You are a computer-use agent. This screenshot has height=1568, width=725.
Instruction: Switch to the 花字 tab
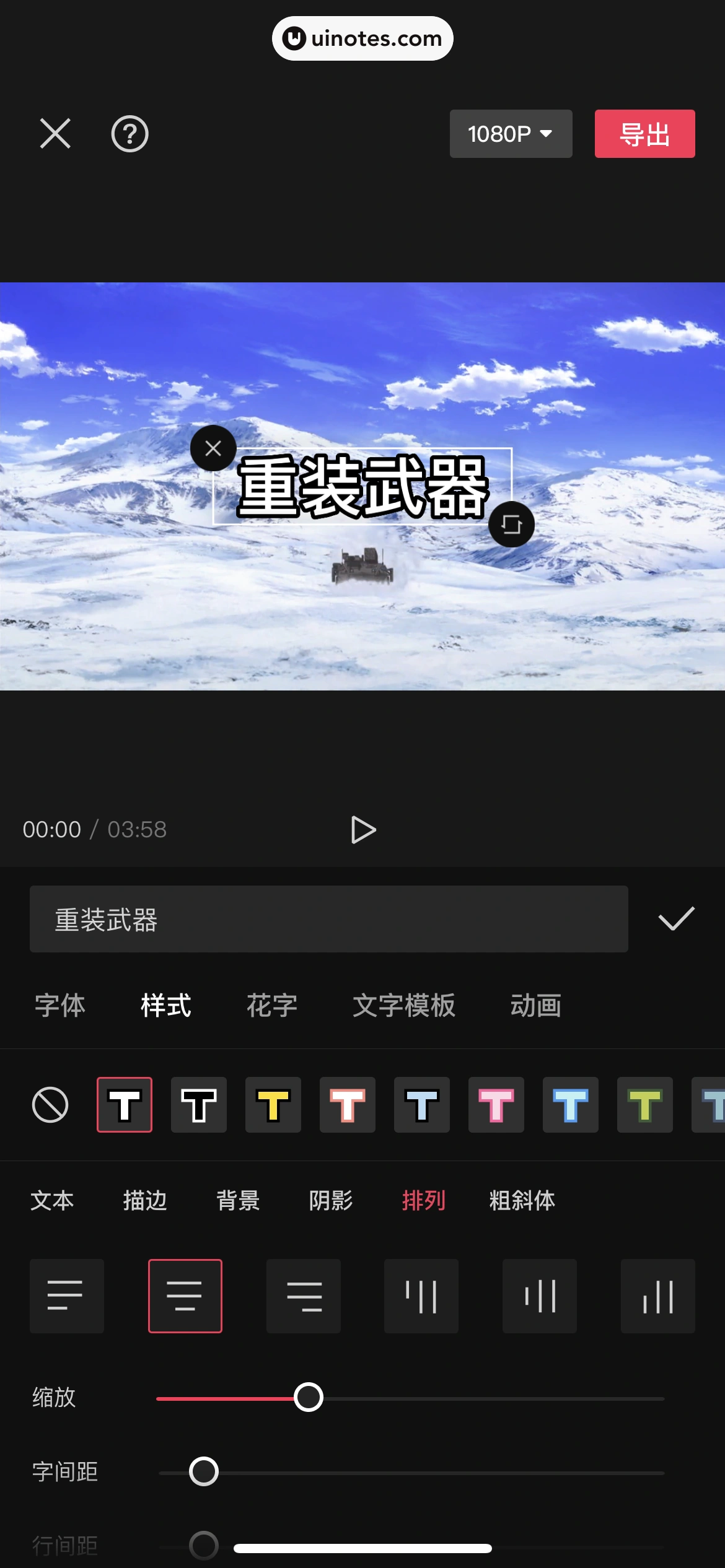(272, 1005)
